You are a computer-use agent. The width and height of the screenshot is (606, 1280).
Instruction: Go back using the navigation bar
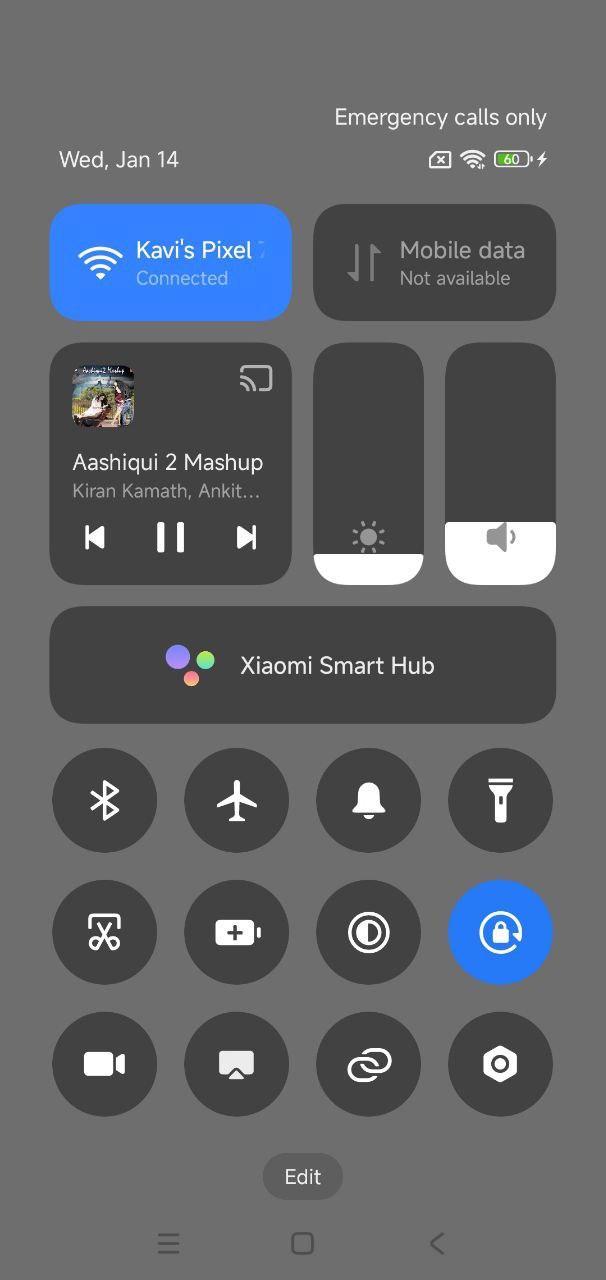pos(436,1243)
